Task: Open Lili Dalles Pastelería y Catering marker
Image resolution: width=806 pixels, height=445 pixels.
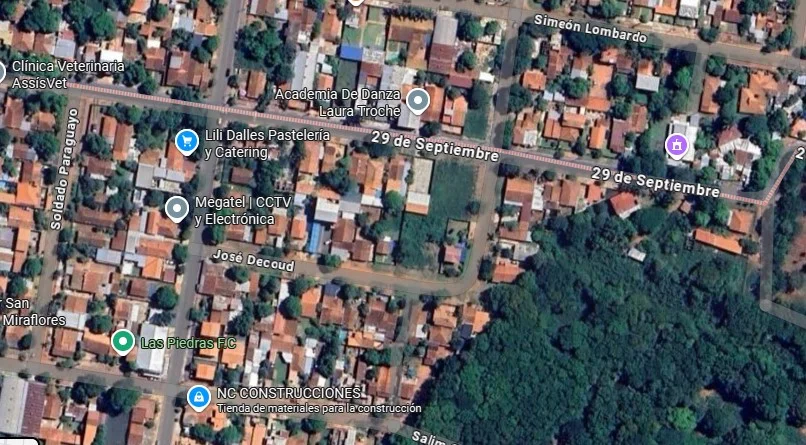Action: tap(185, 141)
